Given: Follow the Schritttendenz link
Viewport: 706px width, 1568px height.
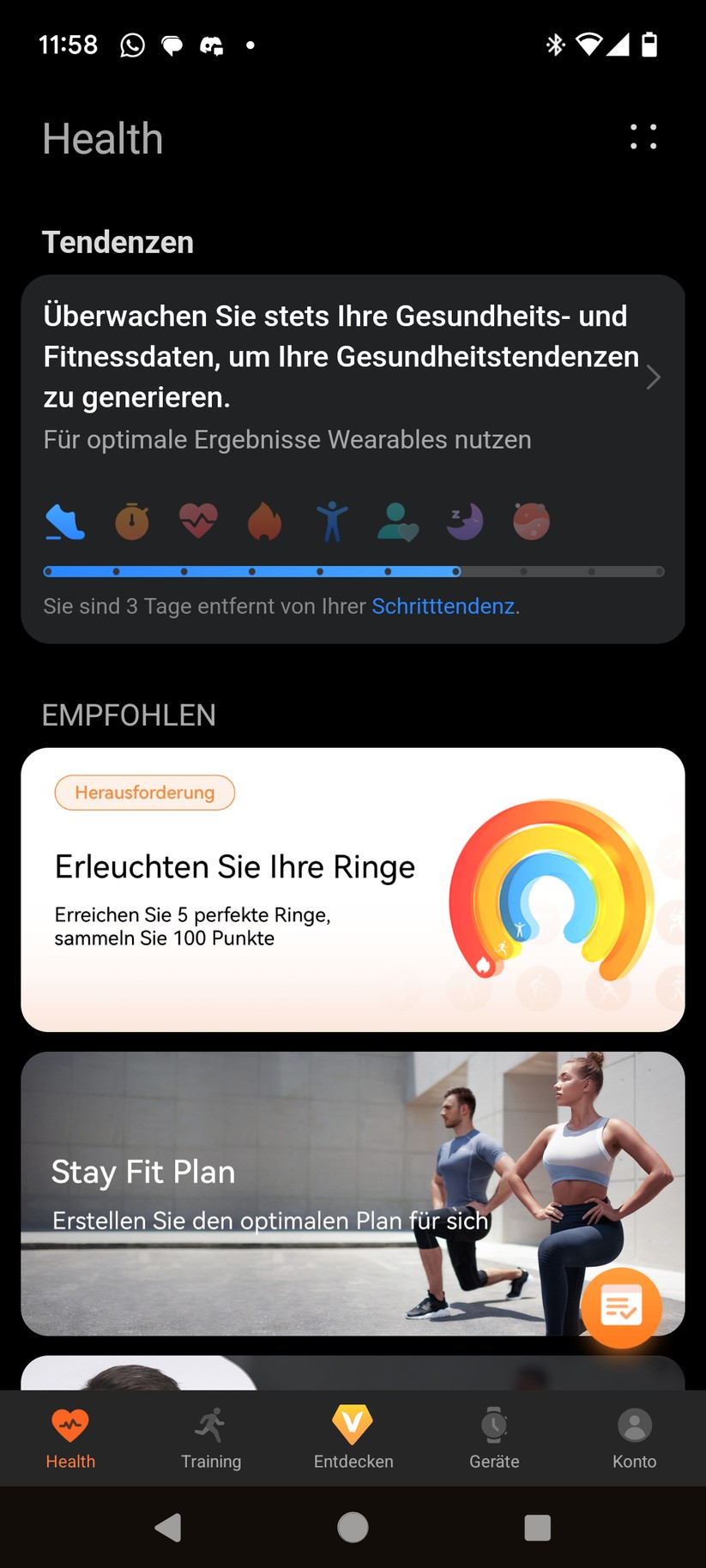Looking at the screenshot, I should click(443, 606).
